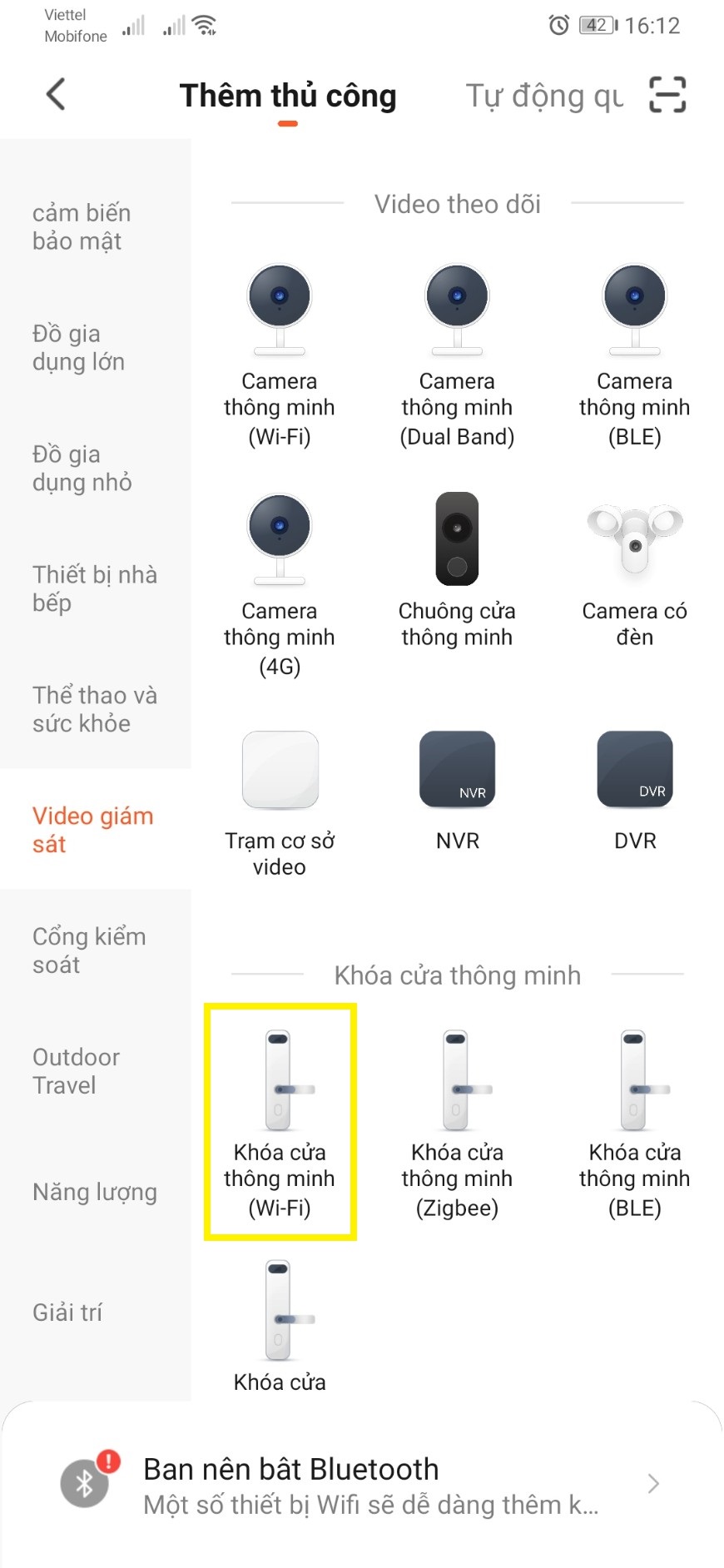Open the QR scan icon
Screen dimensions: 724x1568
(667, 94)
